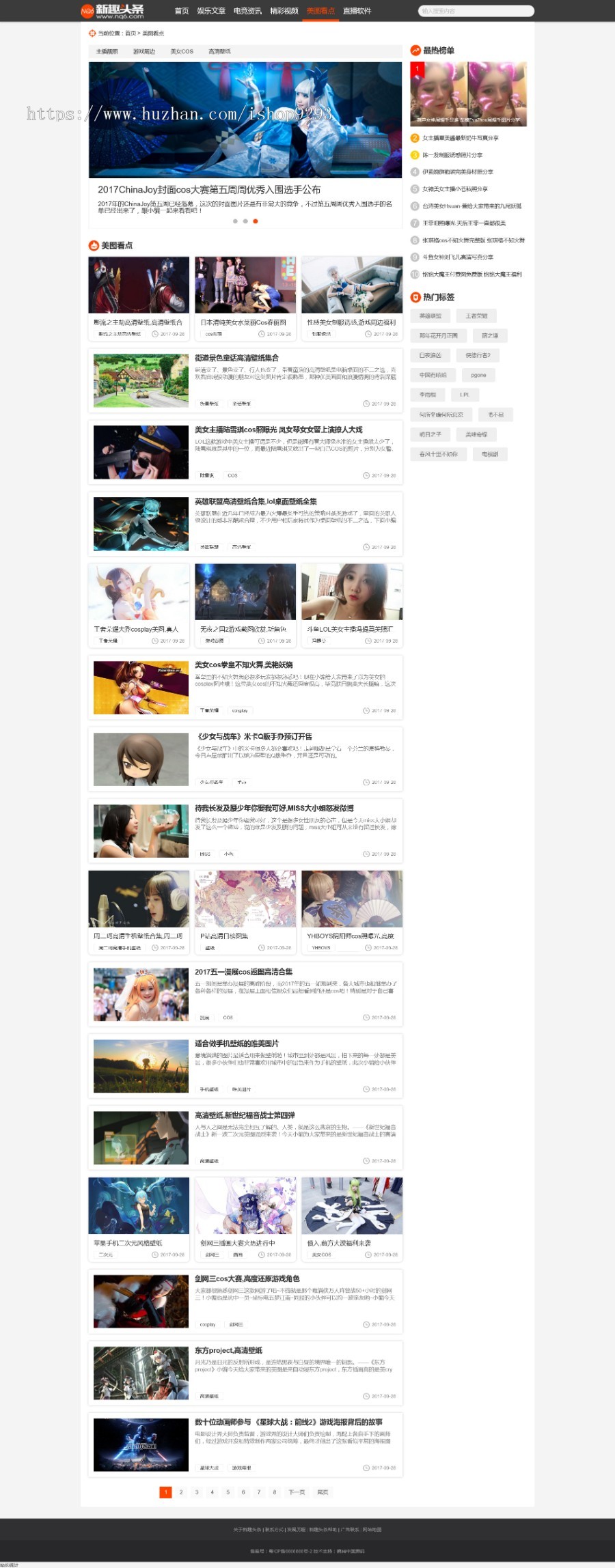The width and height of the screenshot is (615, 1568).
Task: Go to the 首页 nav tab
Action: pyautogui.click(x=181, y=11)
